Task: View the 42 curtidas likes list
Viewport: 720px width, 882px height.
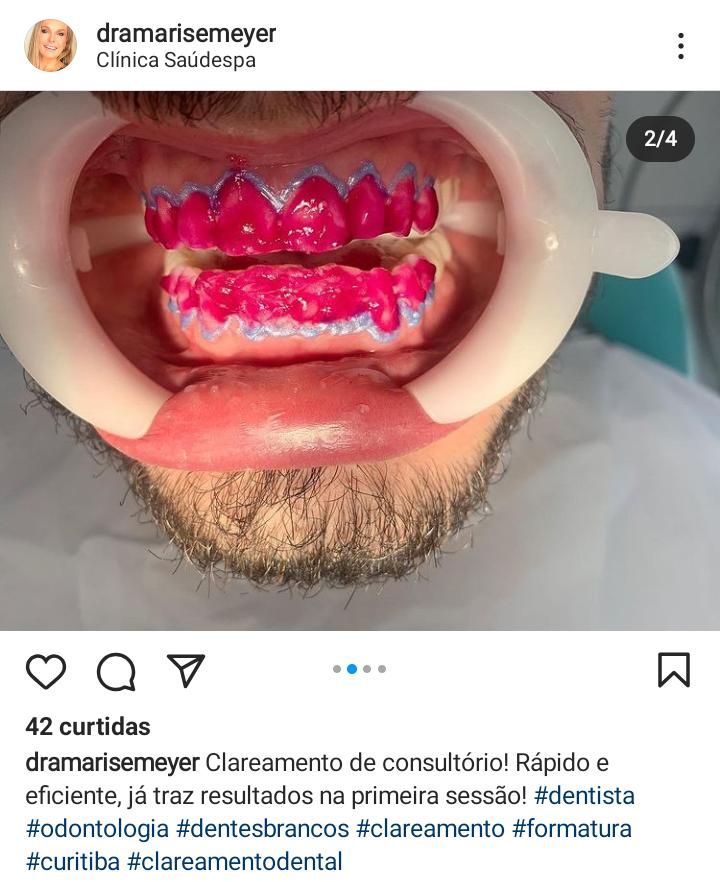Action: point(88,727)
